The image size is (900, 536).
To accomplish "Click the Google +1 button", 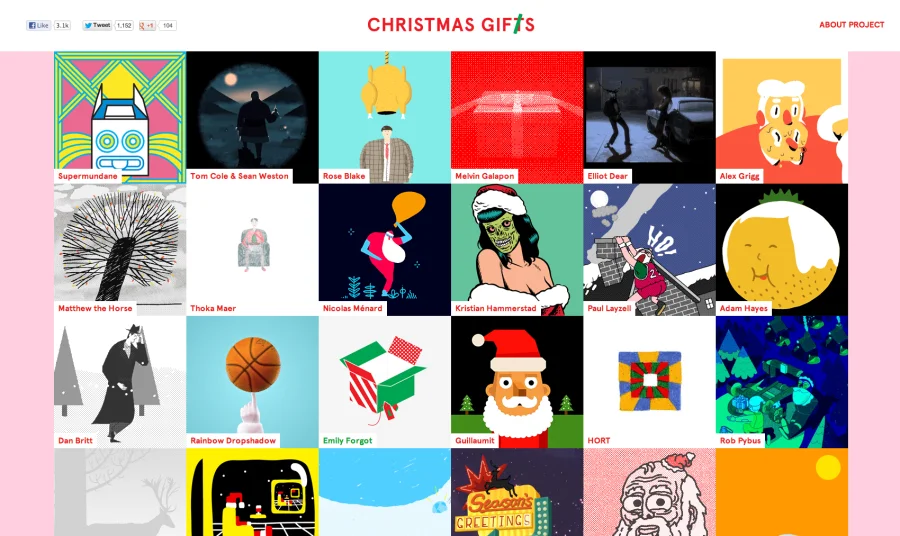I will tap(147, 25).
